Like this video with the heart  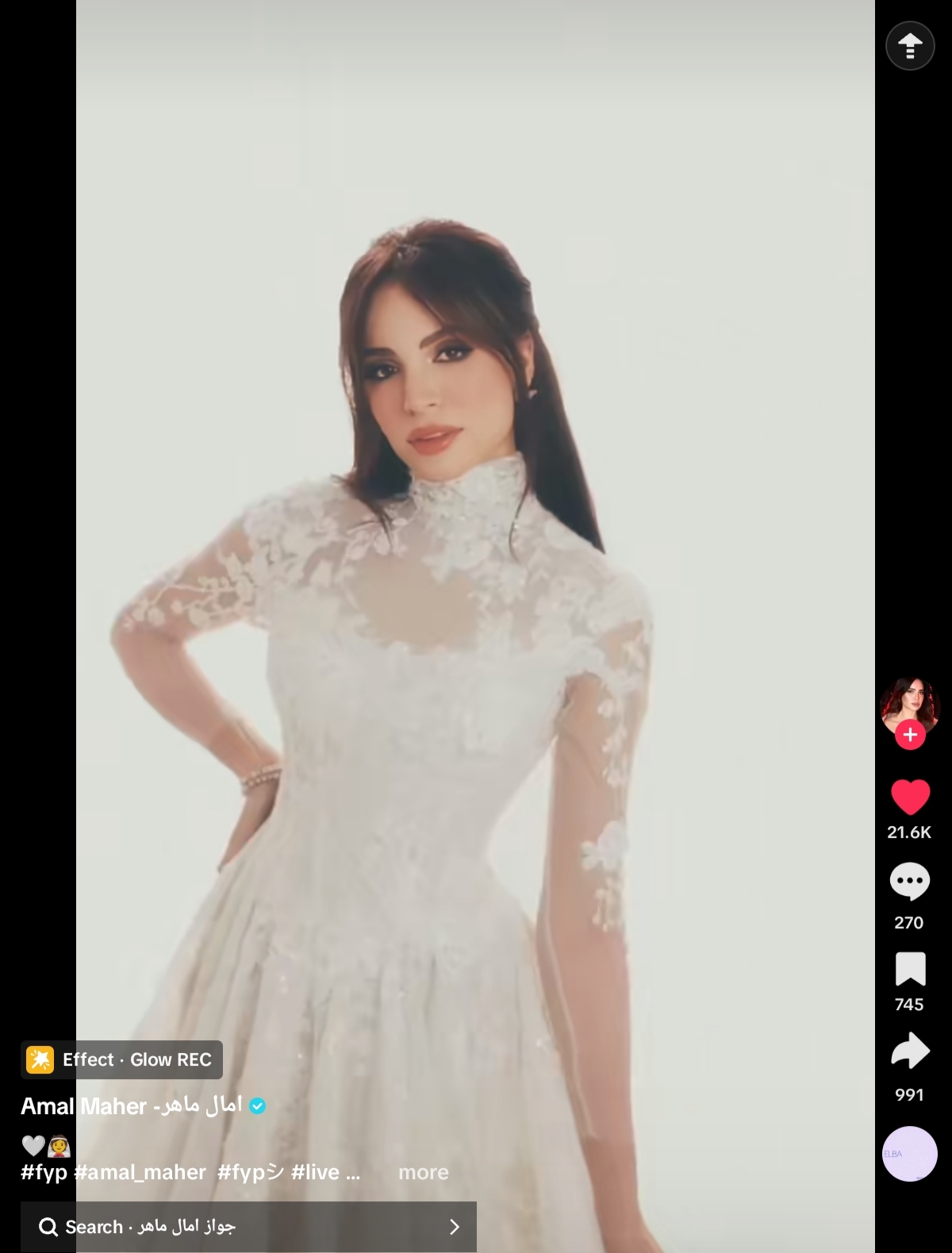(910, 798)
